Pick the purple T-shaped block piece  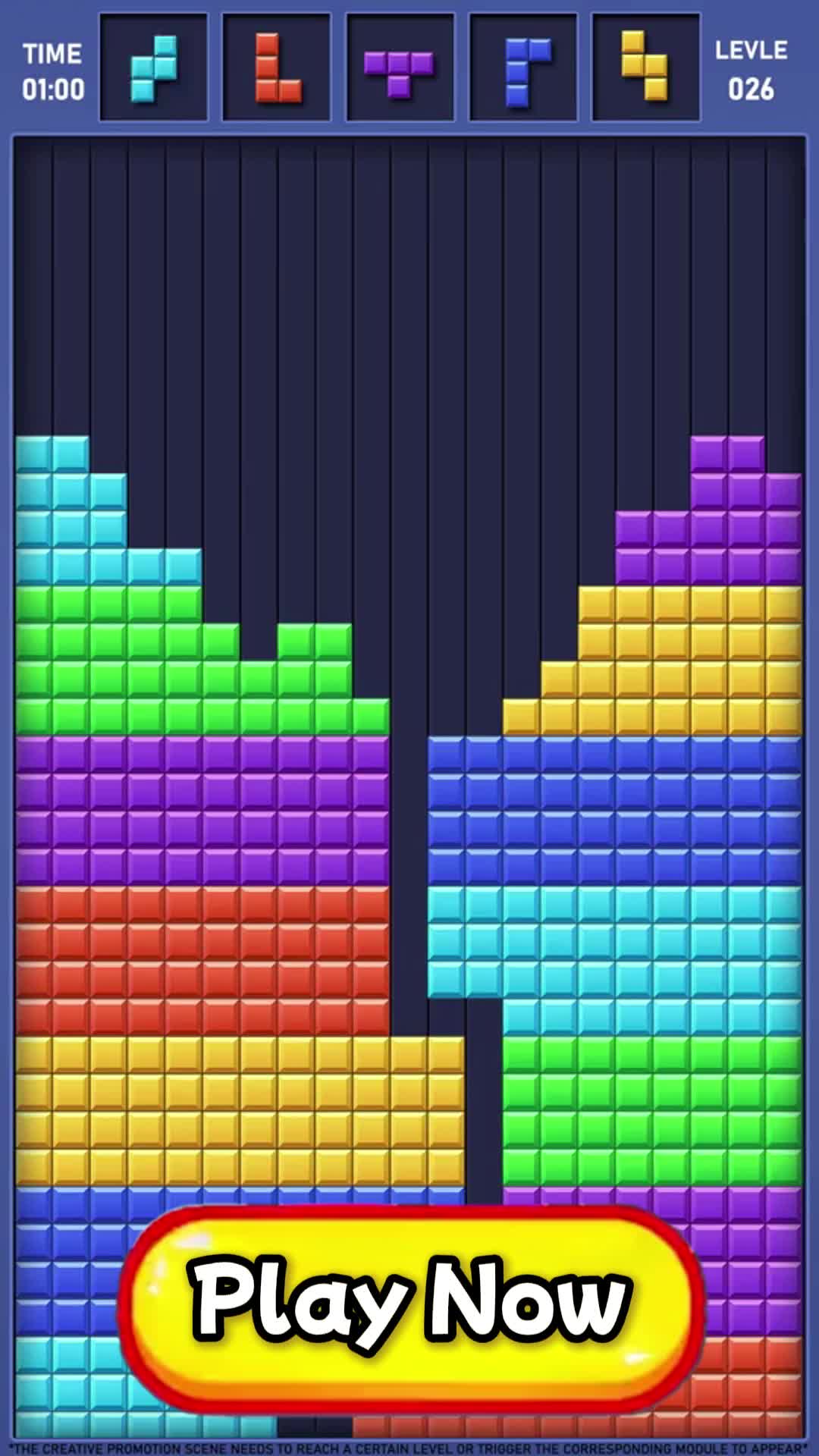coord(400,67)
